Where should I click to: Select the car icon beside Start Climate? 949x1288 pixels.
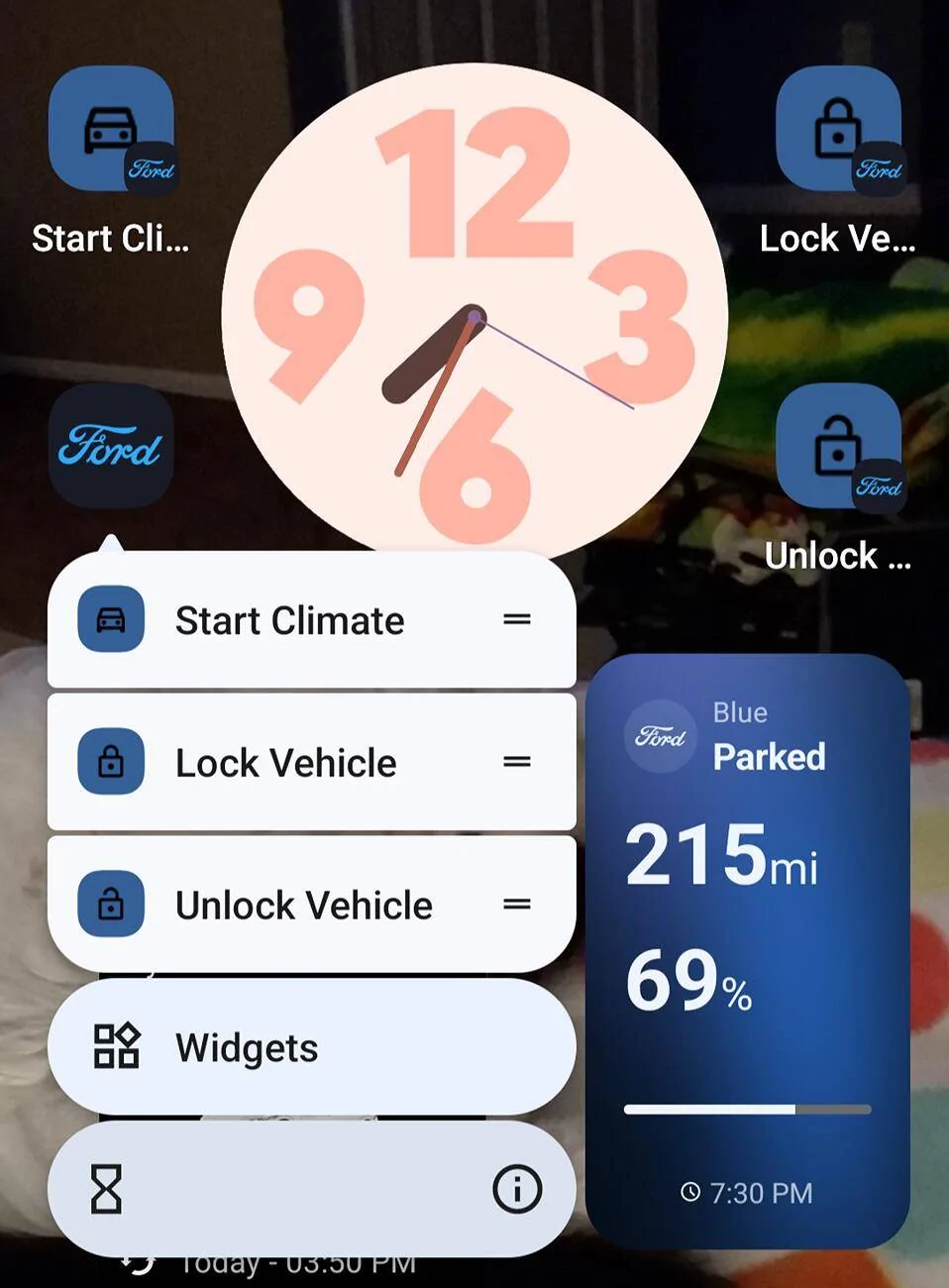pyautogui.click(x=111, y=619)
